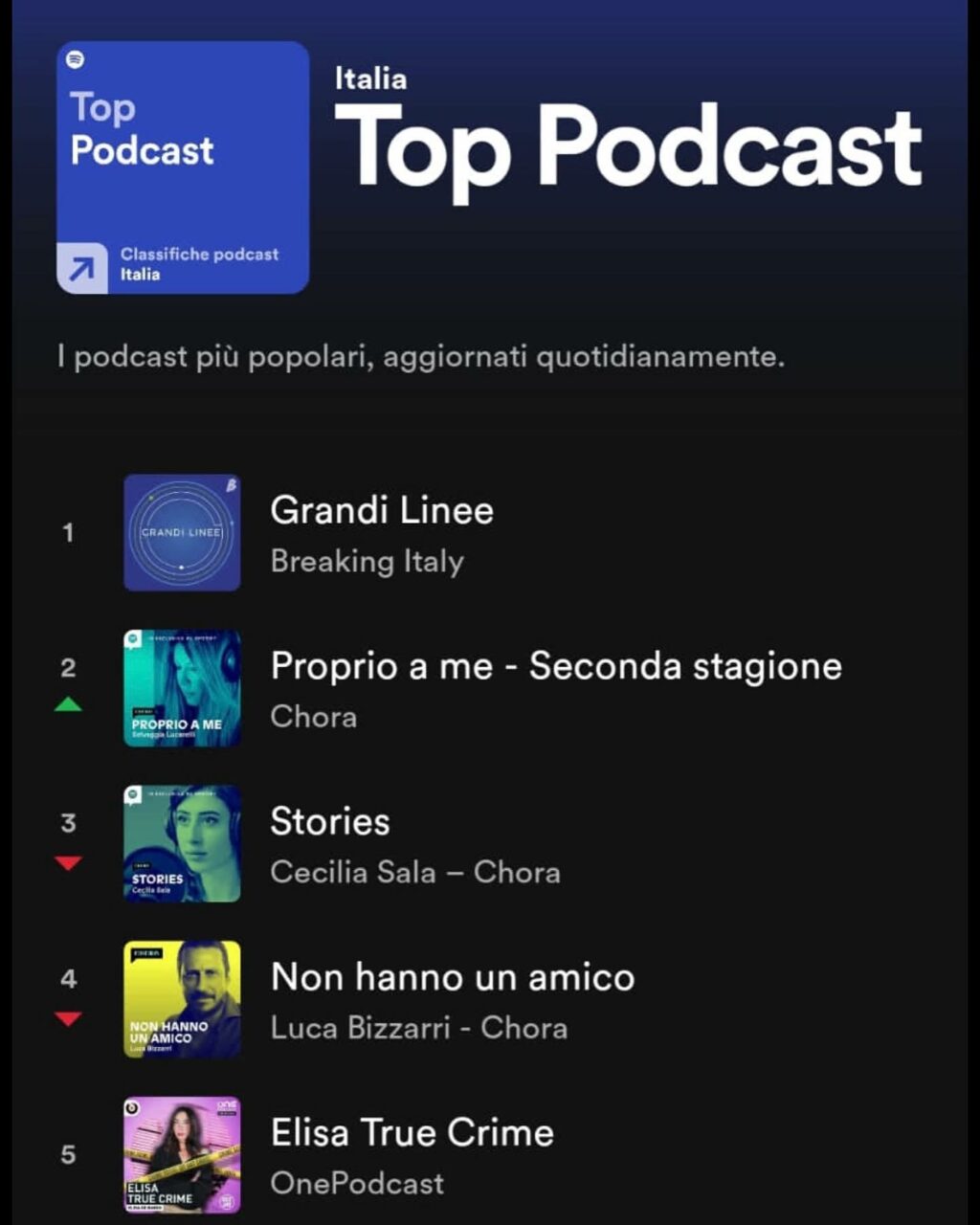This screenshot has height=1225, width=980.
Task: Select Proprio a me - Seconda stagione
Action: [555, 667]
